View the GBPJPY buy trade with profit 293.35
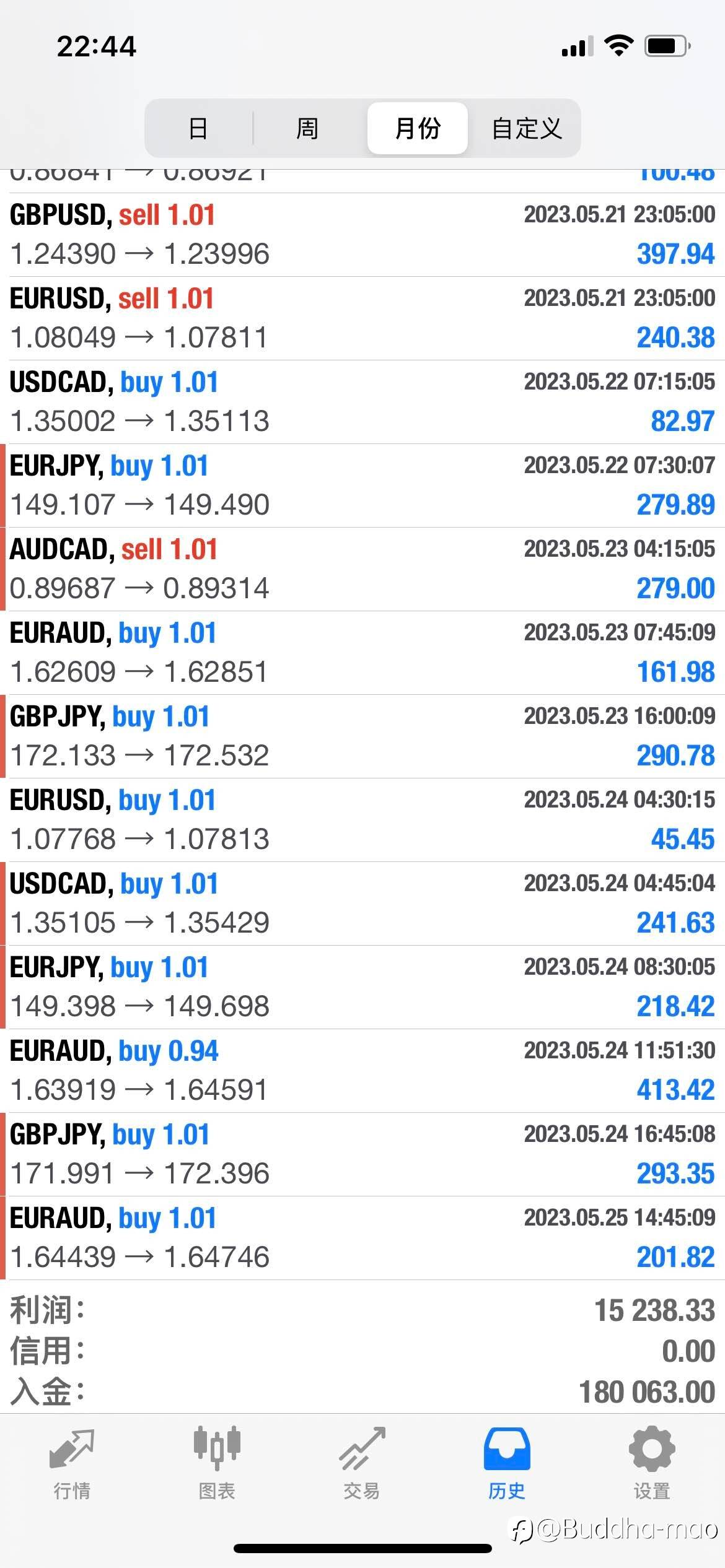725x1568 pixels. (x=362, y=1154)
